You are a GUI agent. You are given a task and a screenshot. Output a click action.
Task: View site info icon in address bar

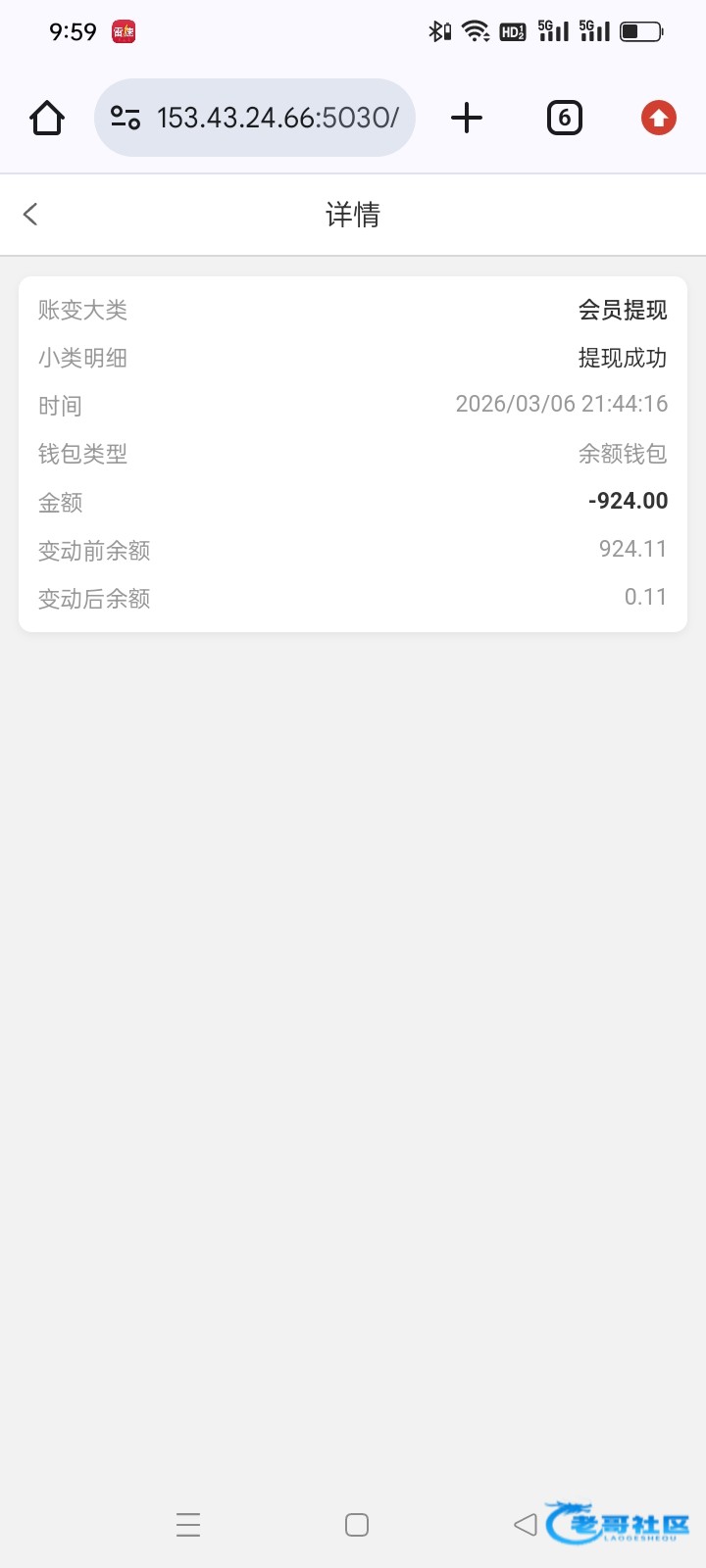[126, 118]
